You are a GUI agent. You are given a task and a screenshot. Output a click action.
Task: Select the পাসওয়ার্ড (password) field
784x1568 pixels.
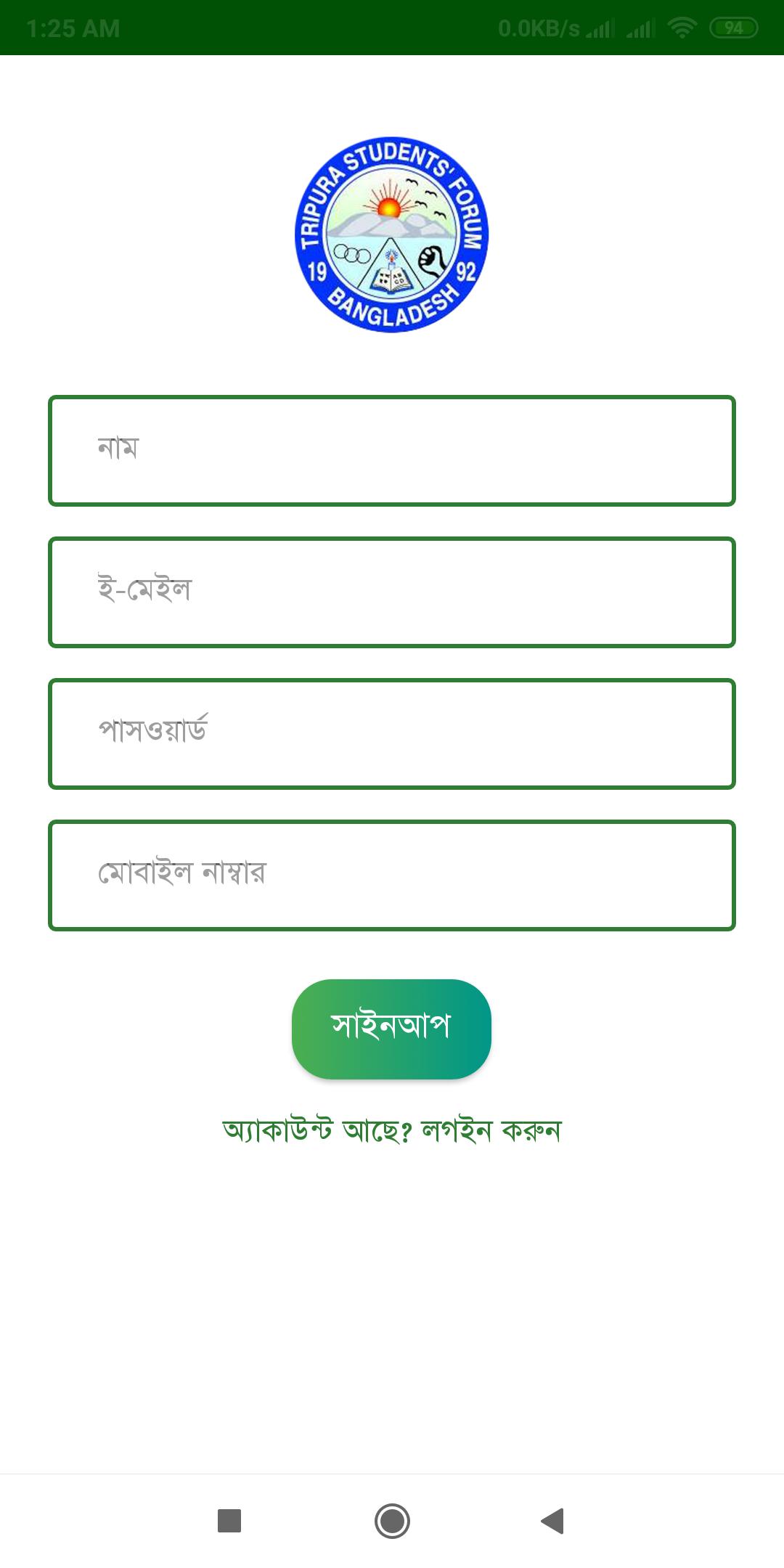392,734
